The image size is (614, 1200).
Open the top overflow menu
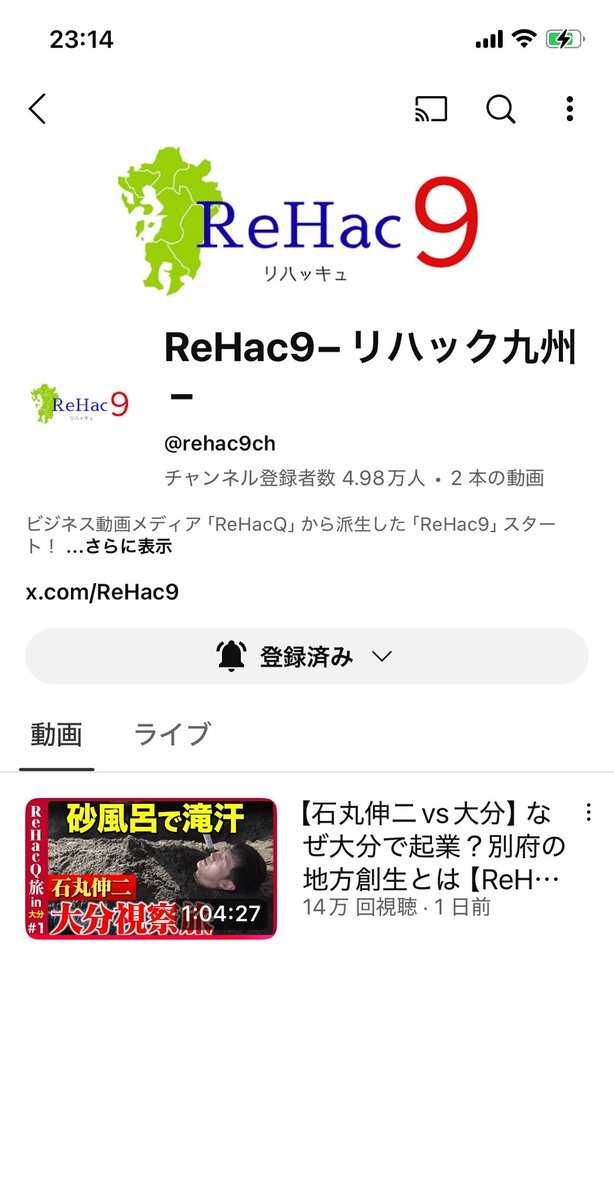[x=569, y=109]
